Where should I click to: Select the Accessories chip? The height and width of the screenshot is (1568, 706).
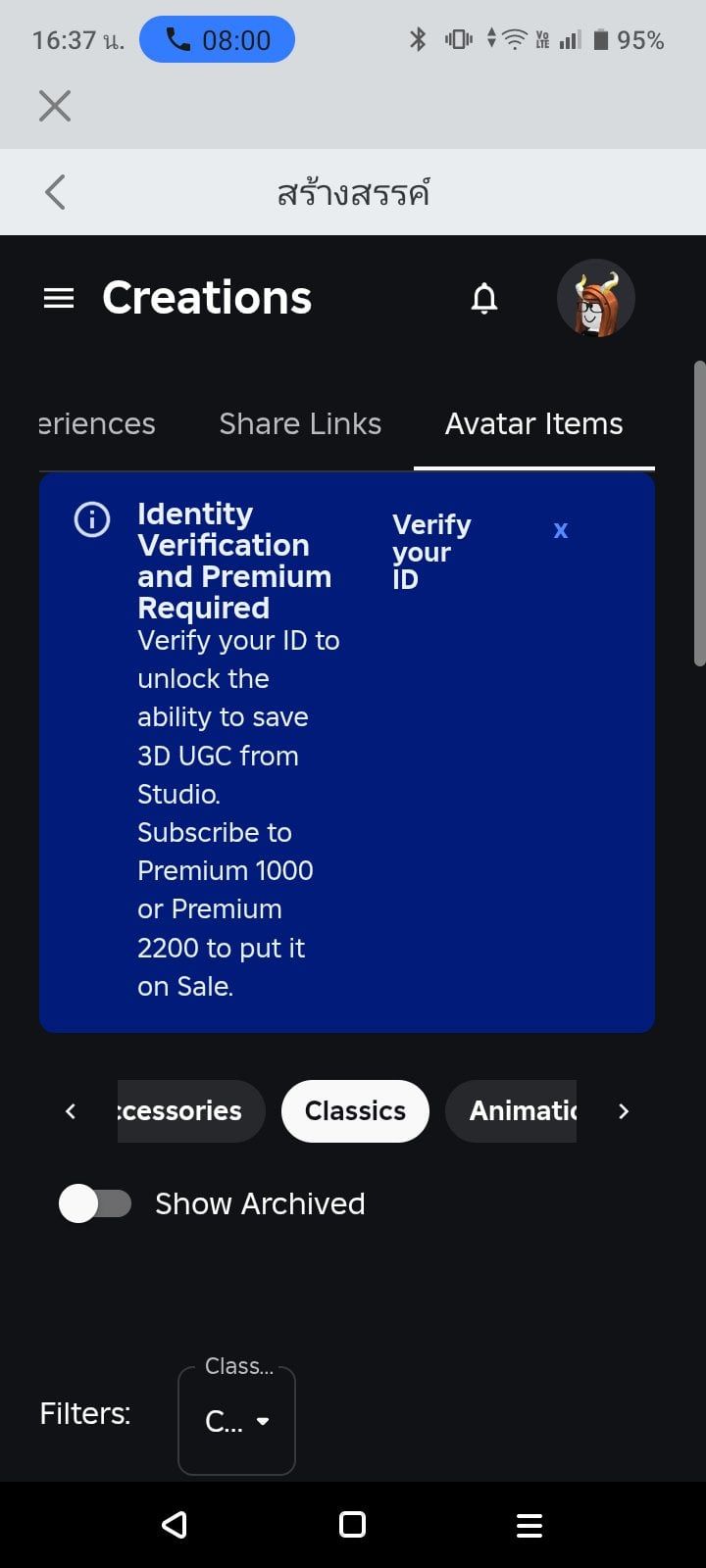(191, 1111)
